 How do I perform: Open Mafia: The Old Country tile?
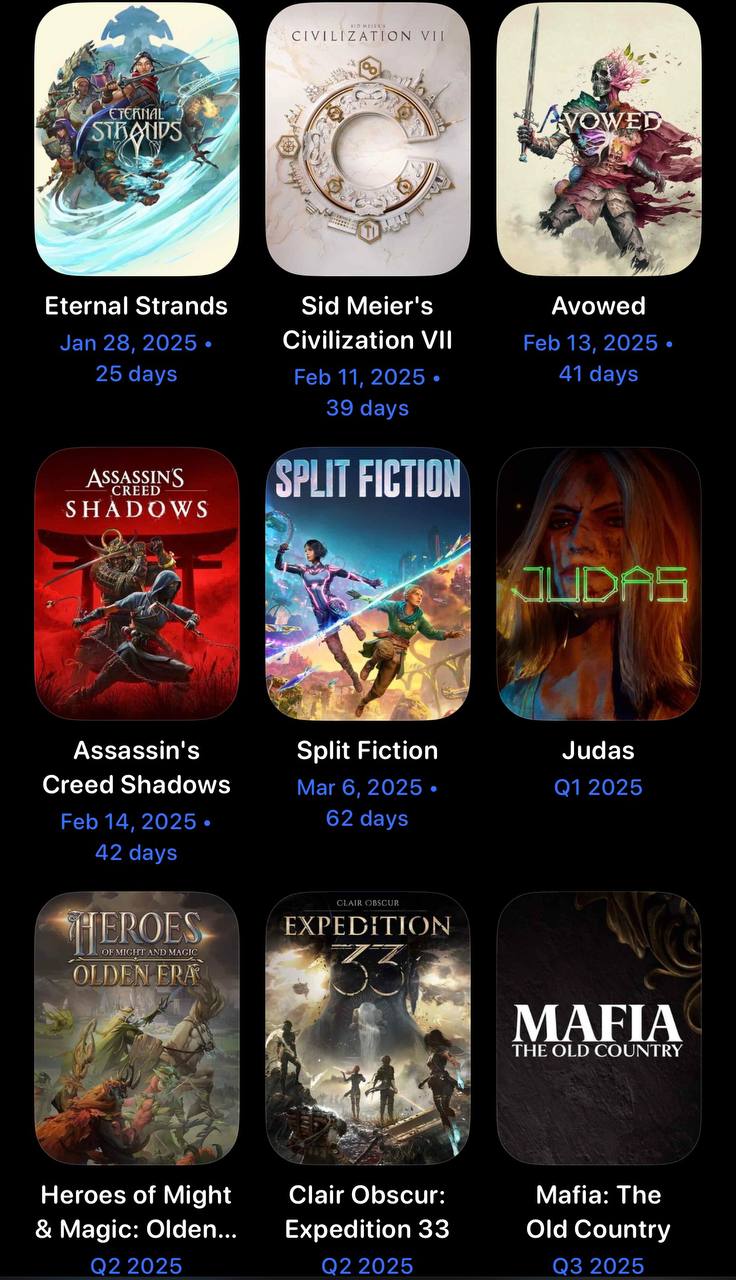tap(598, 1028)
